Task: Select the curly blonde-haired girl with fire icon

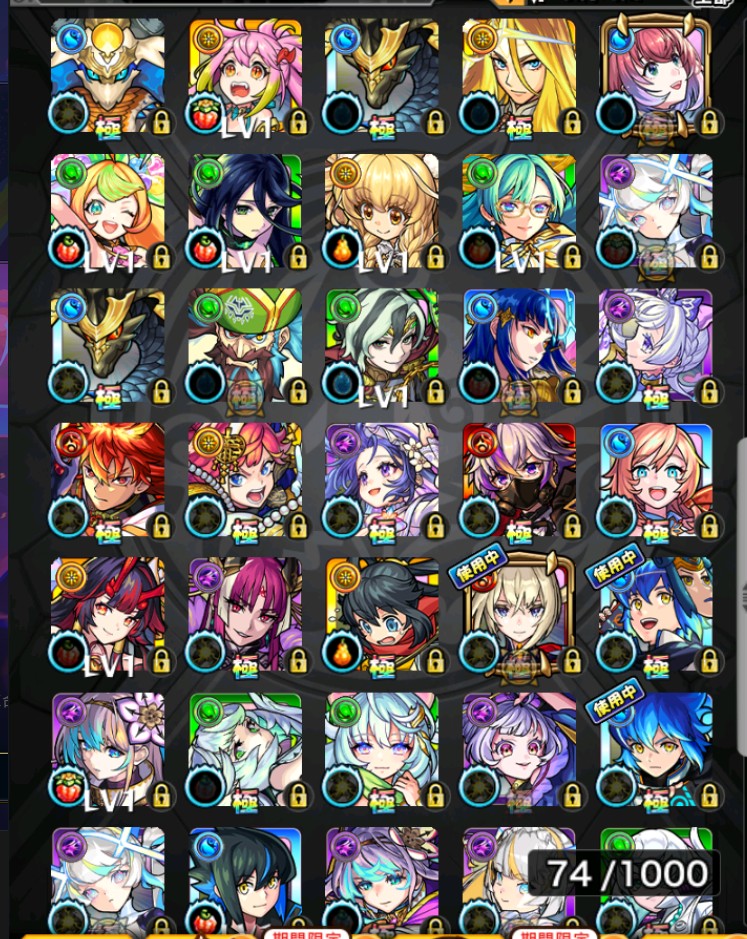Action: 381,210
